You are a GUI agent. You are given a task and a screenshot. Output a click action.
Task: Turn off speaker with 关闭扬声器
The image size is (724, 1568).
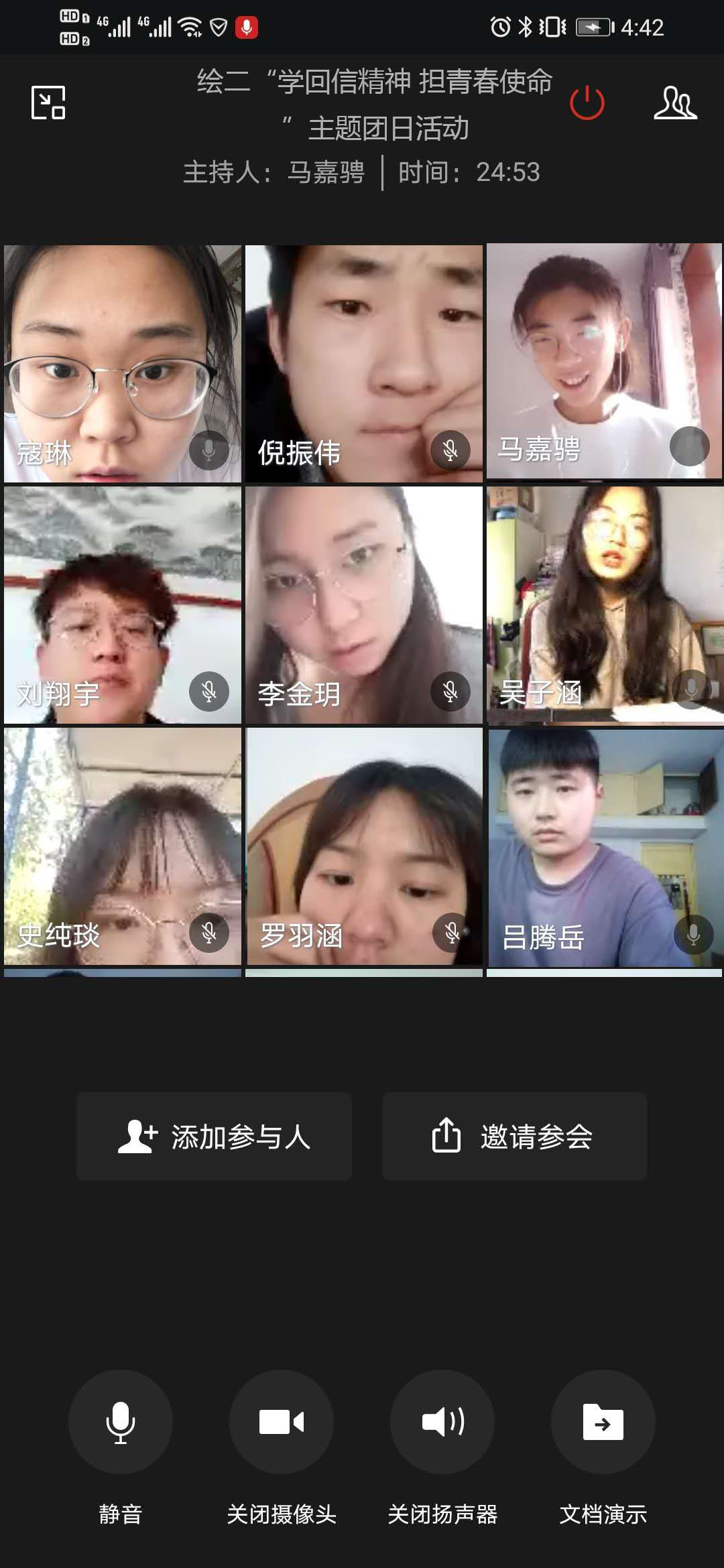[x=442, y=1422]
